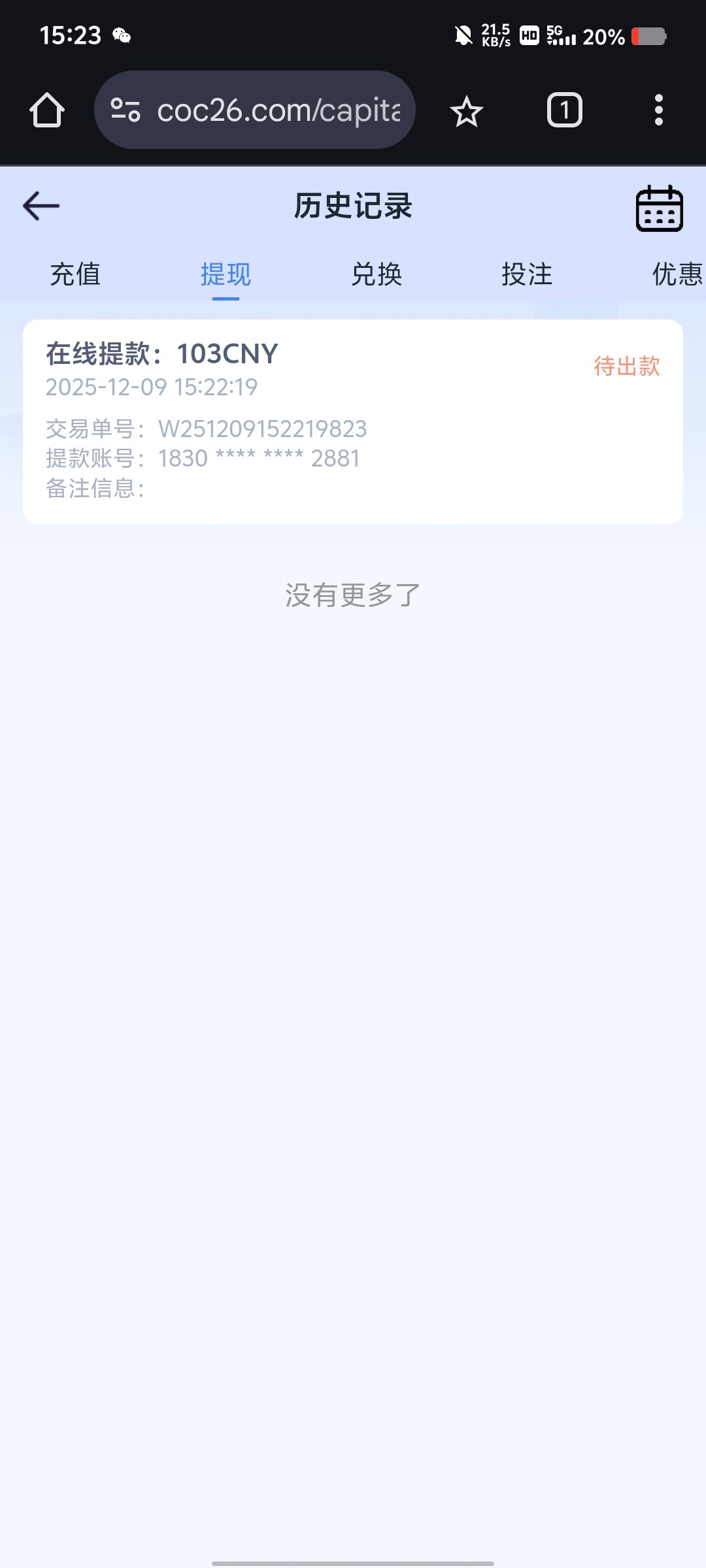Screen dimensions: 706x1568
Task: Select the 提现 tab
Action: [x=226, y=274]
